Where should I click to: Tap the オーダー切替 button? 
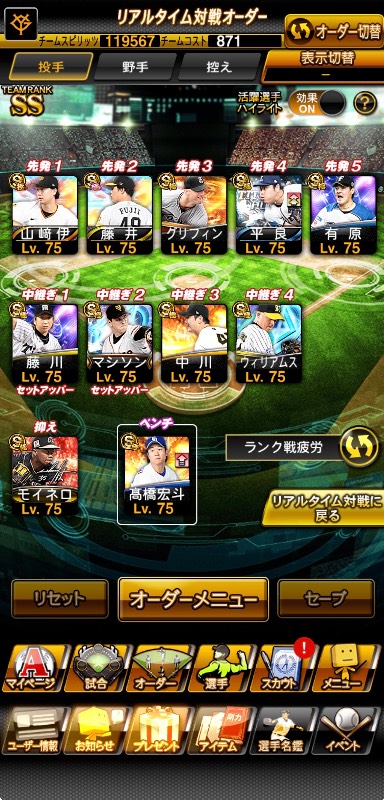(x=334, y=32)
